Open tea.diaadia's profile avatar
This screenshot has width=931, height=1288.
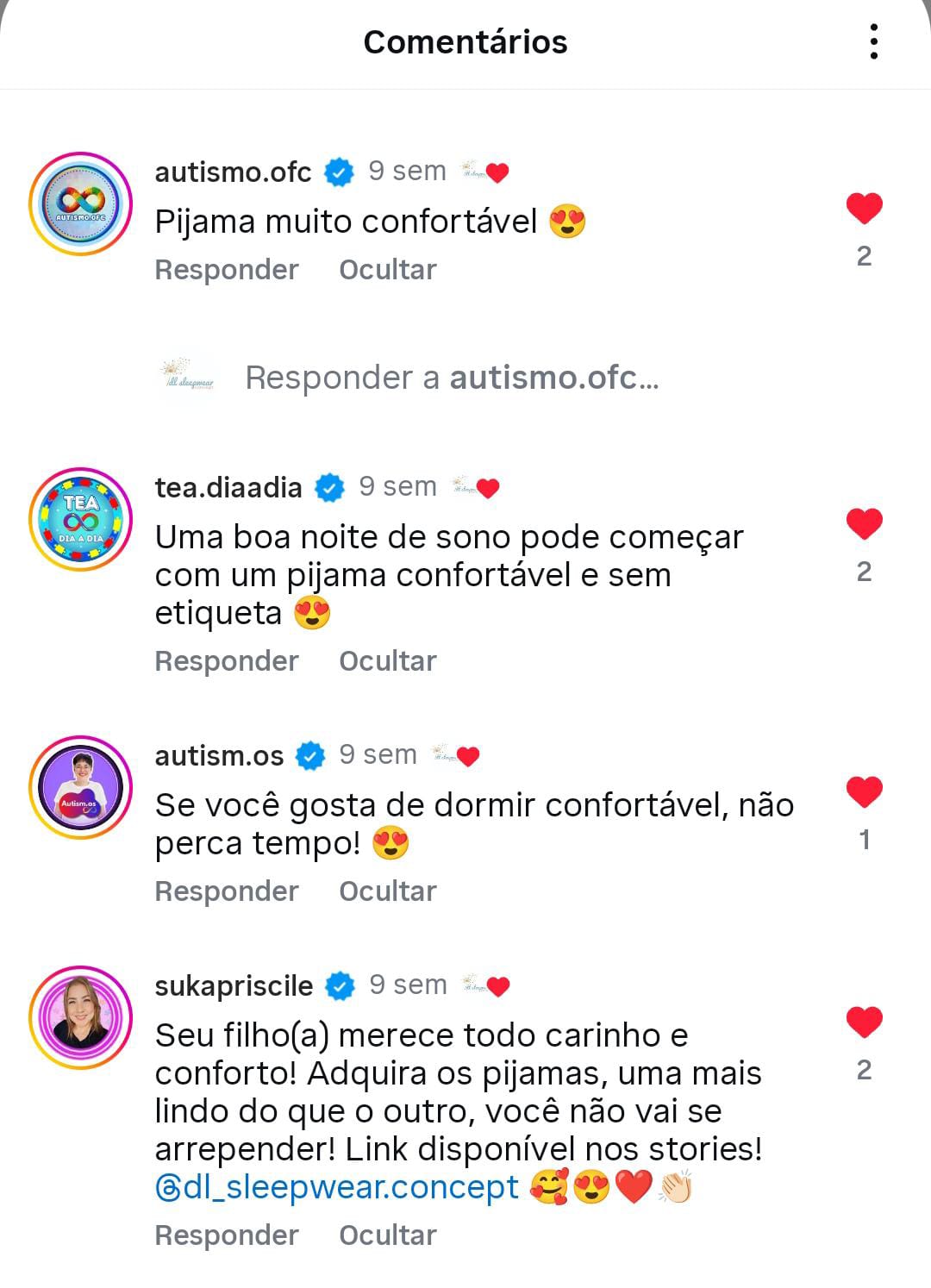[x=80, y=520]
